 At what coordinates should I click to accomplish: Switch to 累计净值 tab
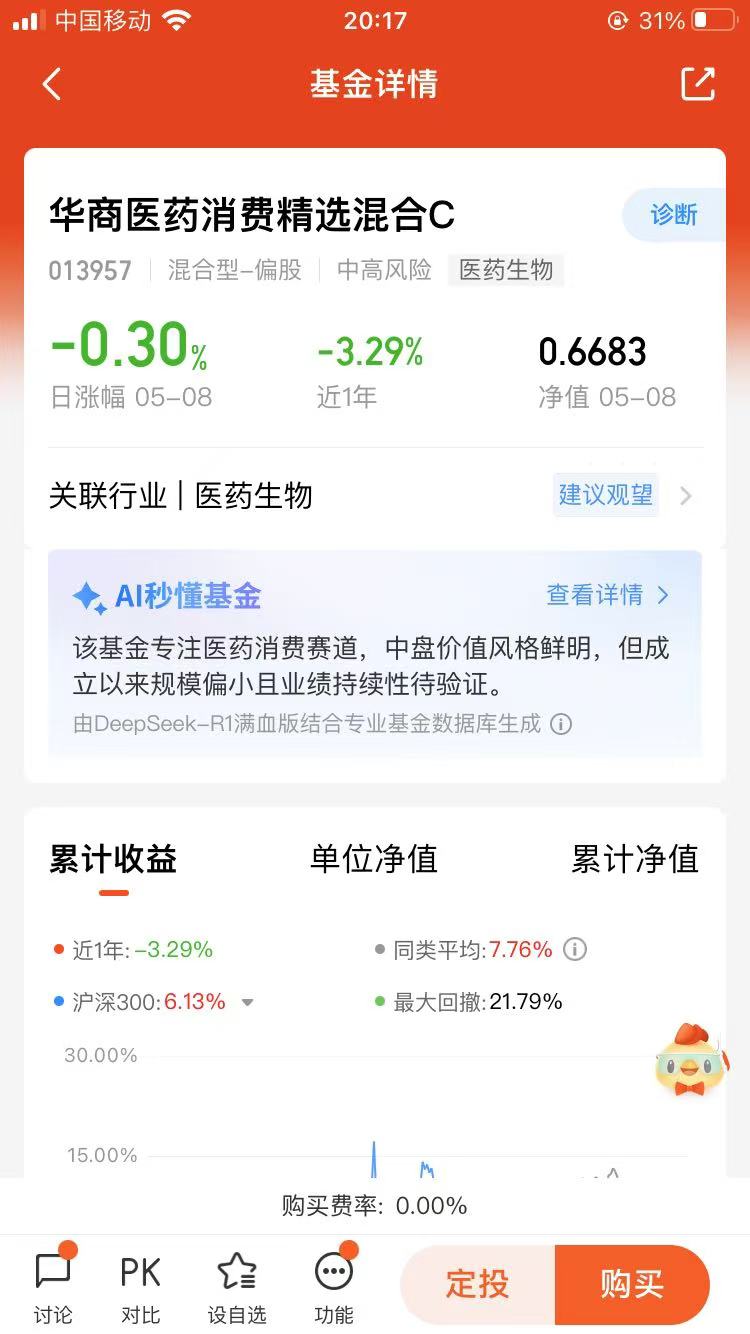pyautogui.click(x=635, y=859)
